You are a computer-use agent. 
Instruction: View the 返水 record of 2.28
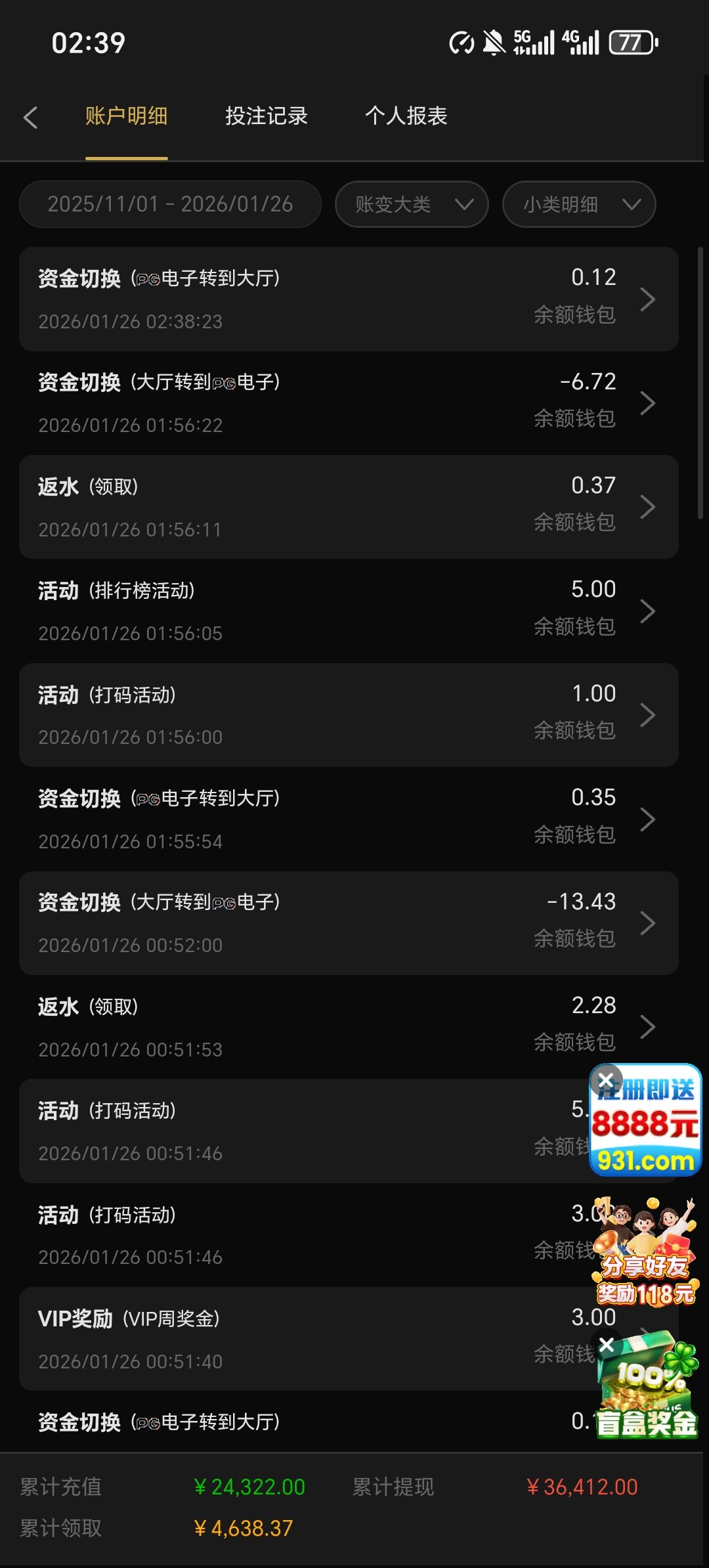[x=348, y=1026]
